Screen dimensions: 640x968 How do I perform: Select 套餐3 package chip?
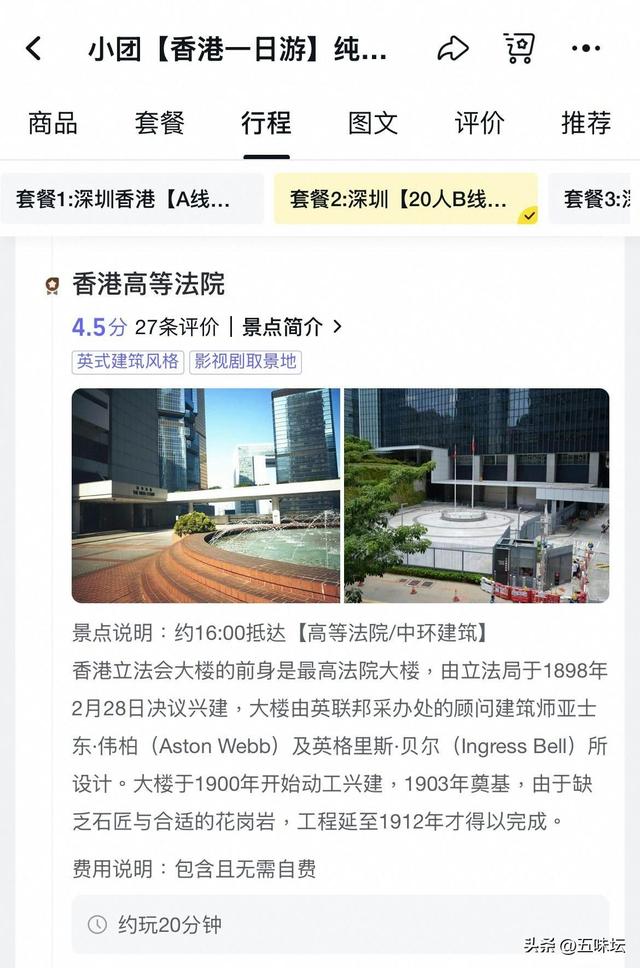pos(597,198)
